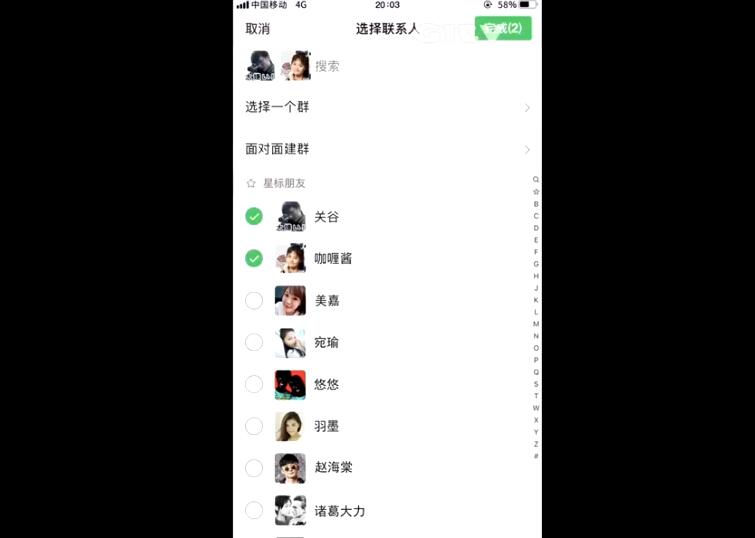755x538 pixels.
Task: Select contact 诸葛大力
Action: pos(254,511)
